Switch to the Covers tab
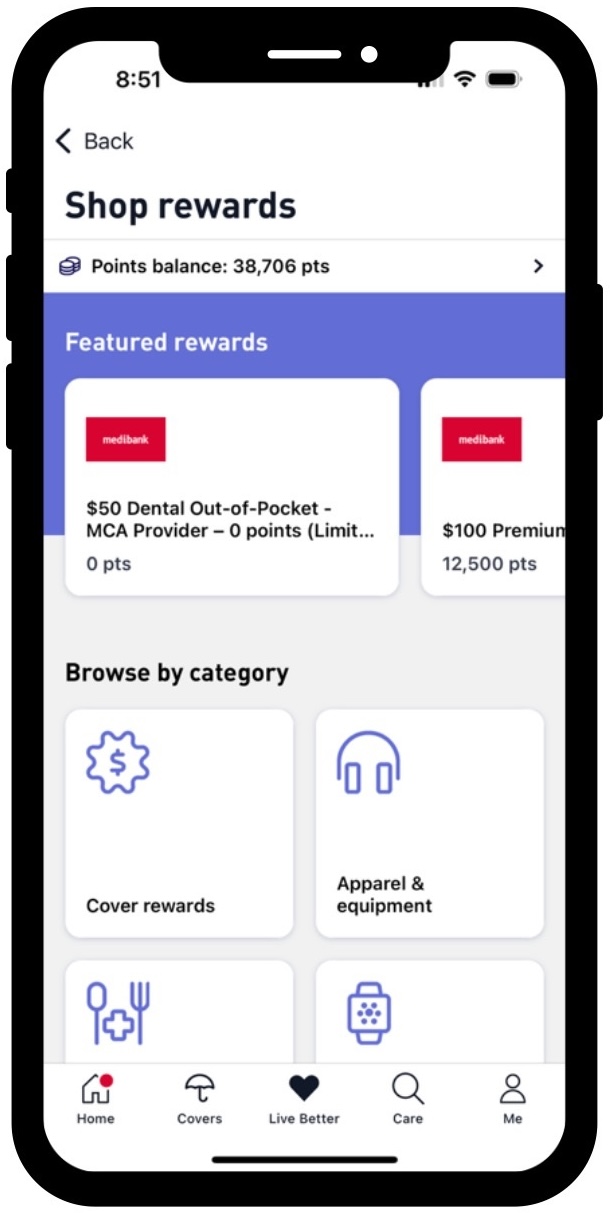Image resolution: width=610 pixels, height=1213 pixels. pyautogui.click(x=200, y=1099)
